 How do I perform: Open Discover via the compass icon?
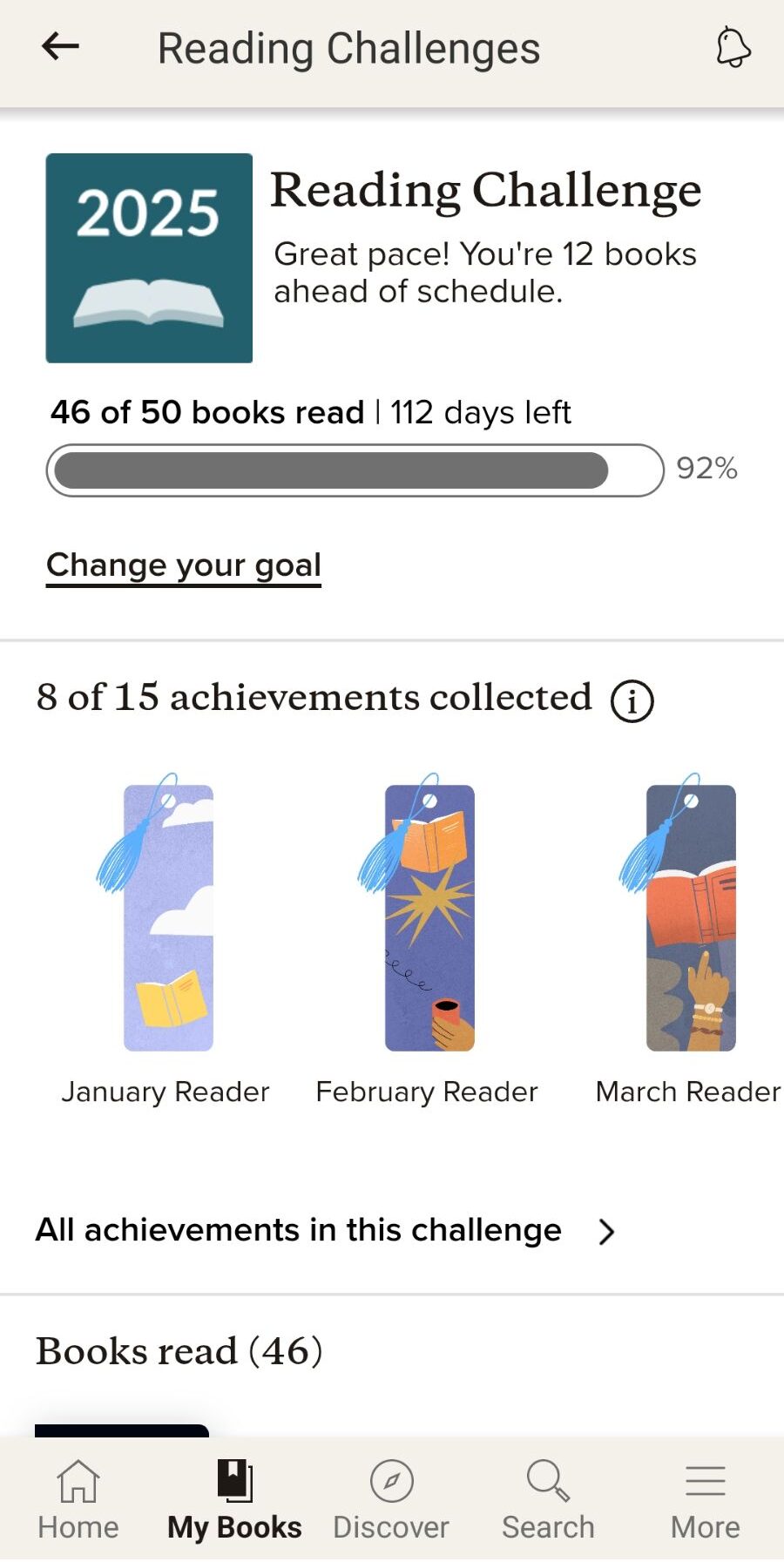point(391,1481)
